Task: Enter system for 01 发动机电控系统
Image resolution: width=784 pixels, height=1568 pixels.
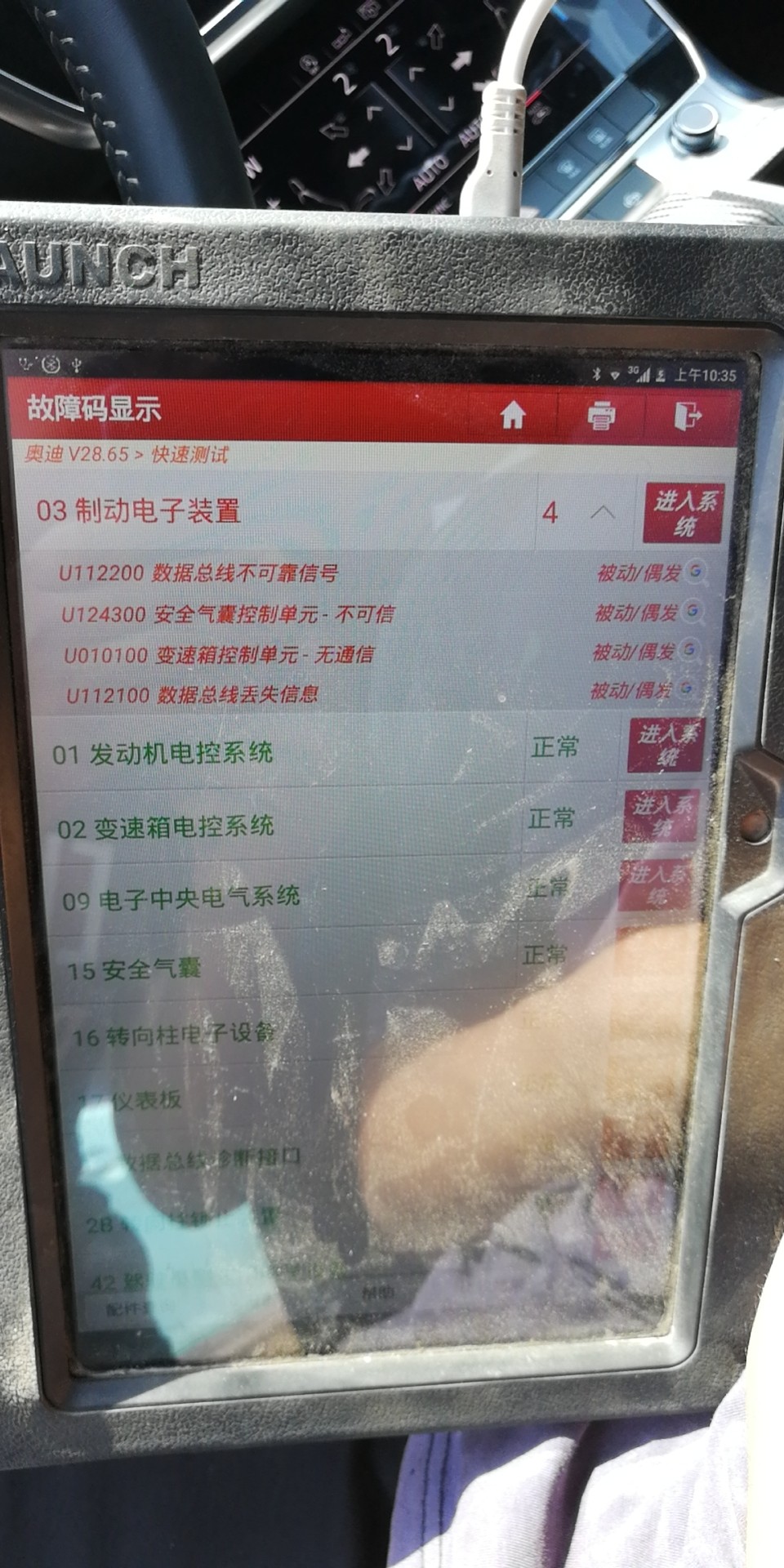Action: [x=666, y=746]
